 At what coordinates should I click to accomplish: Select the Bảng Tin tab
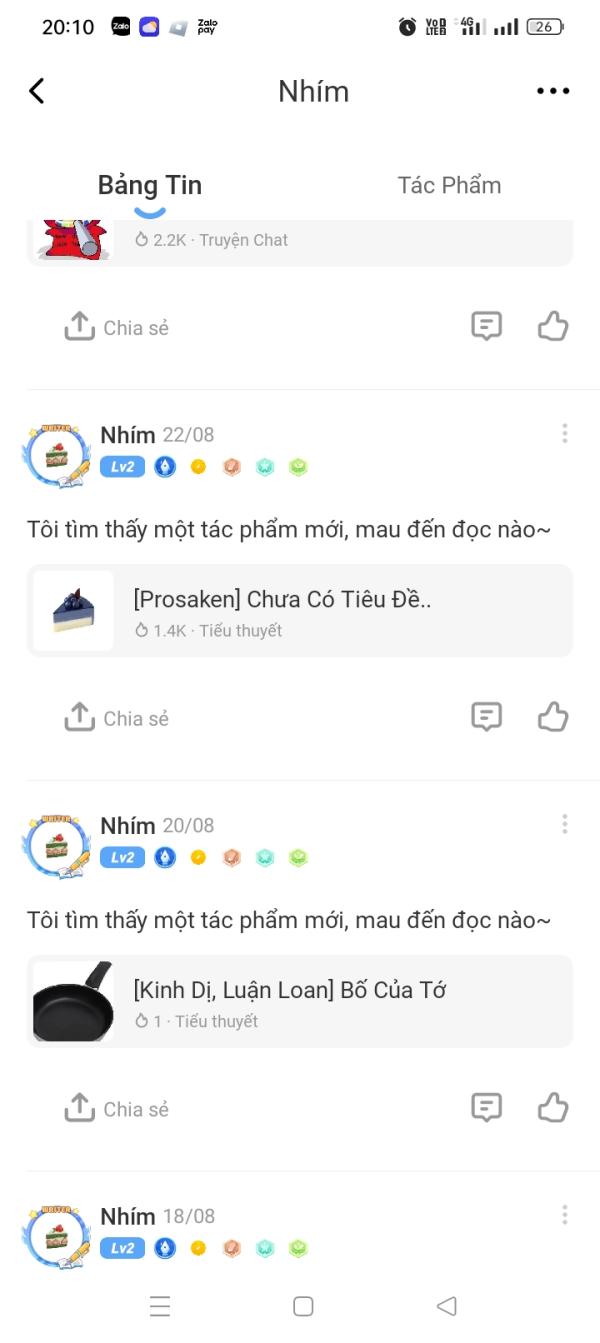point(150,185)
